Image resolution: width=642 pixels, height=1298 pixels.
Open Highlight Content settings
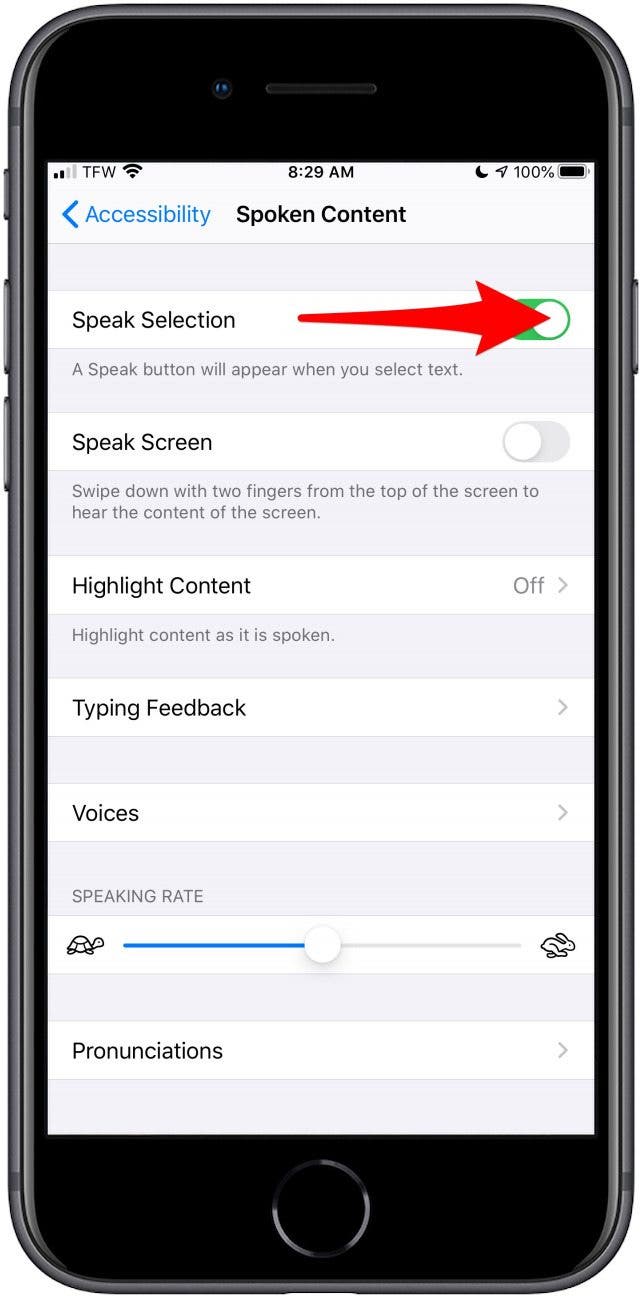pos(321,585)
